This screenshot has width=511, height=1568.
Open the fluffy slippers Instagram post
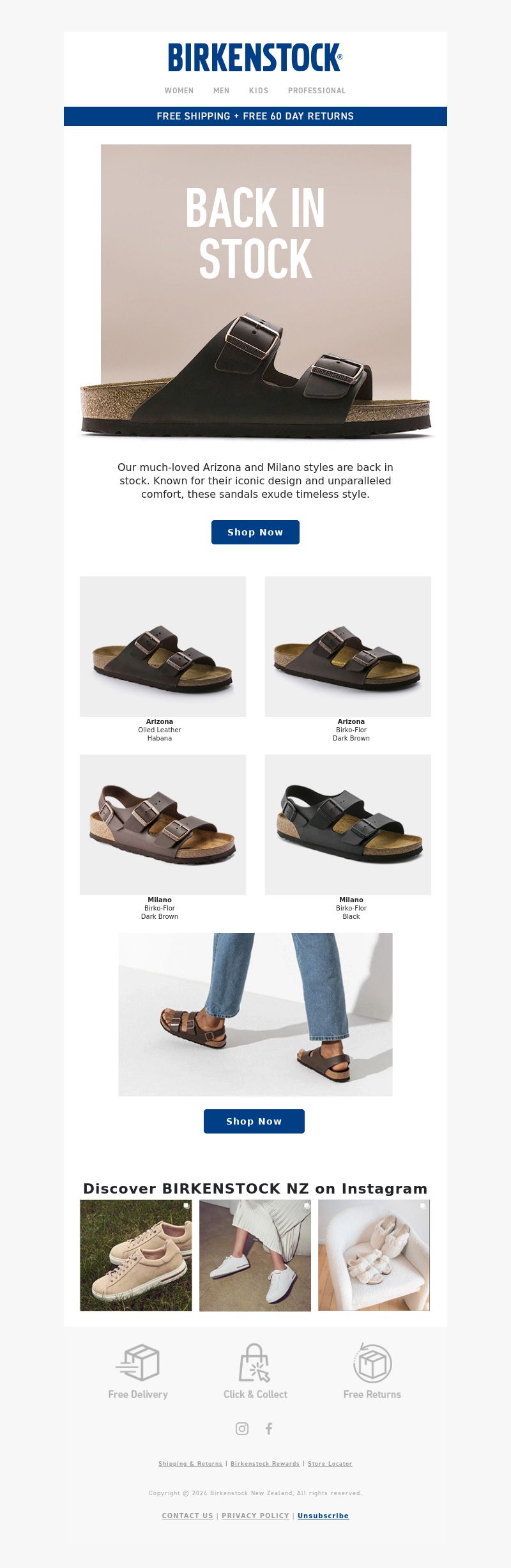click(374, 1256)
